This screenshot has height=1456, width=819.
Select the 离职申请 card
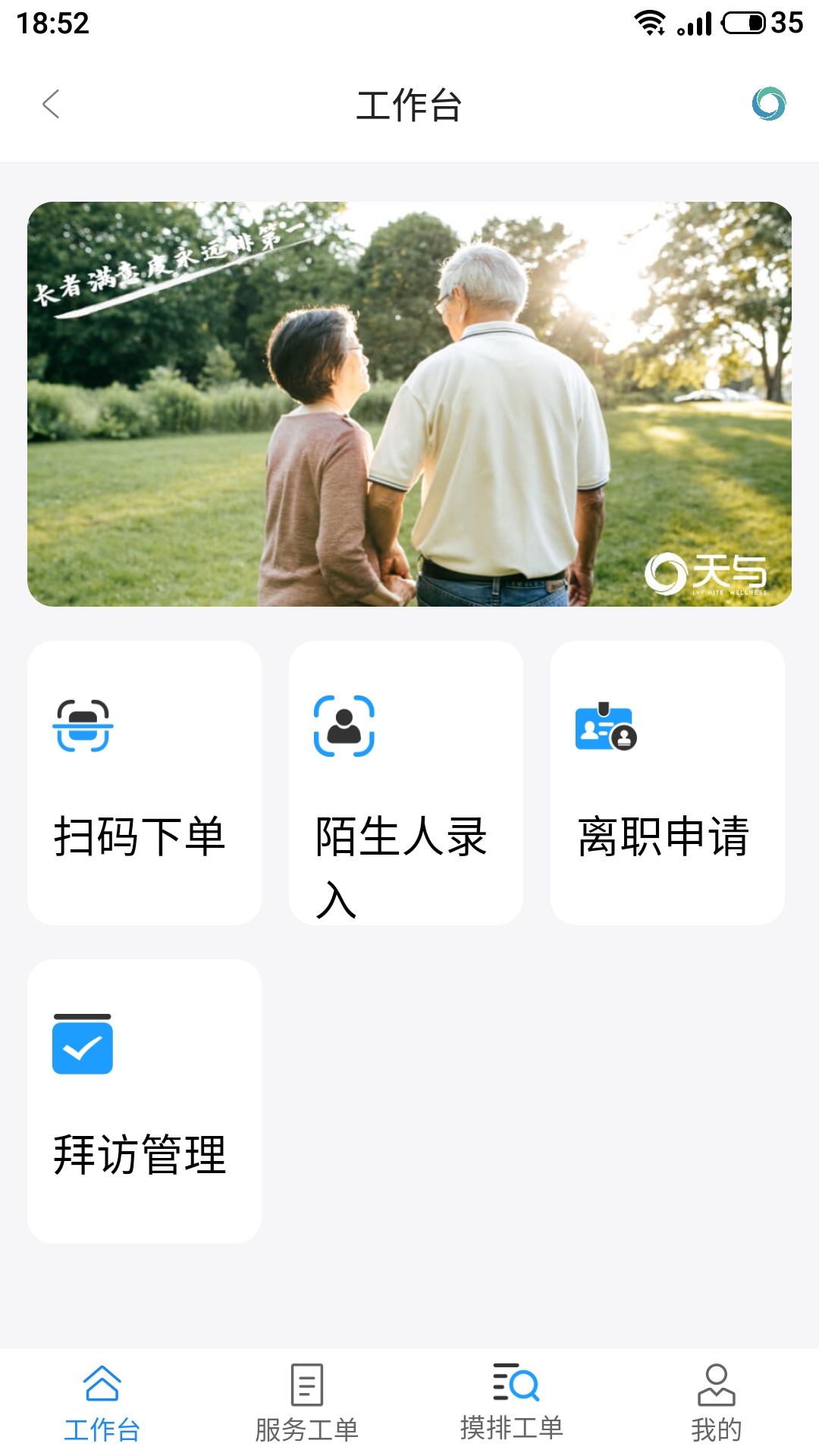pyautogui.click(x=667, y=782)
